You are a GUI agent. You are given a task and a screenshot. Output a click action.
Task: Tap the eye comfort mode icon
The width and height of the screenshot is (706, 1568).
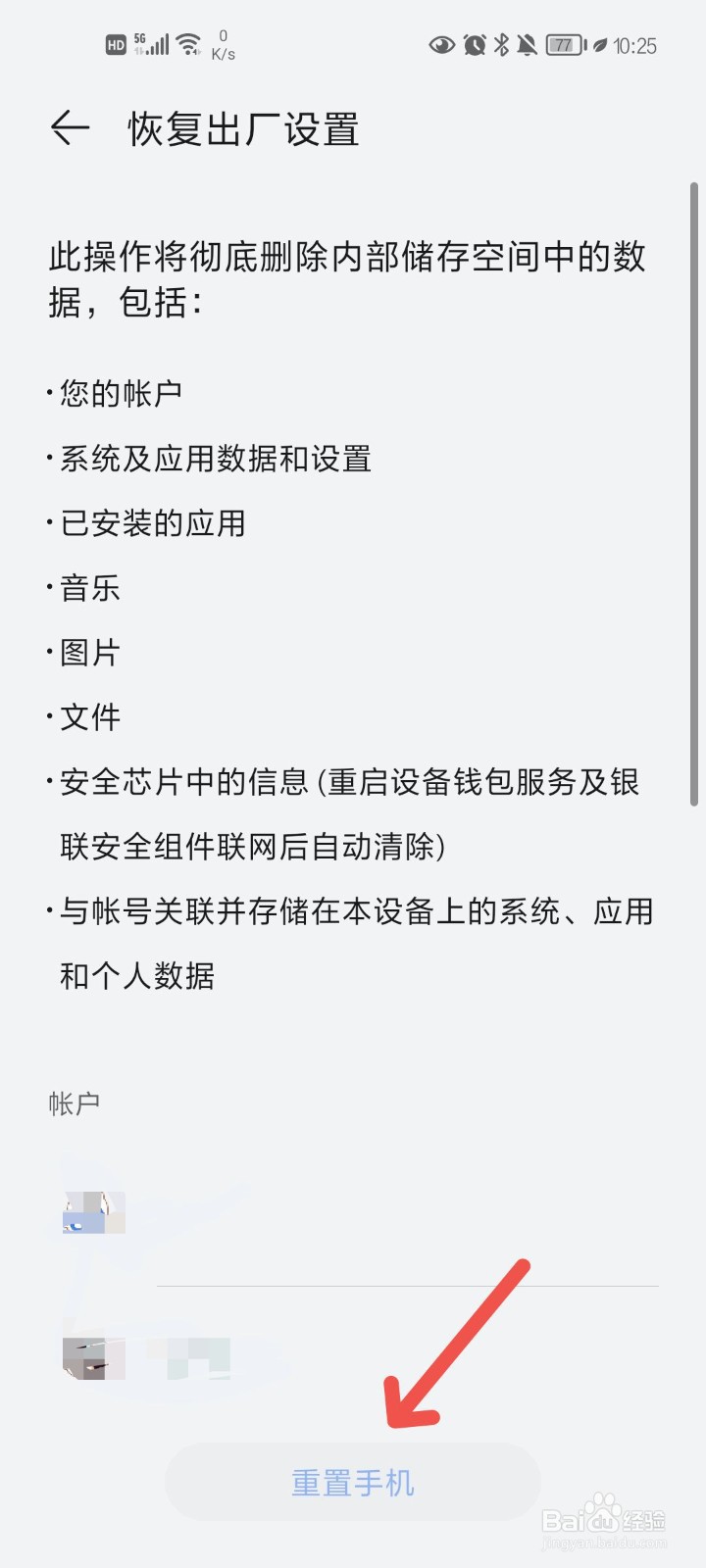[441, 44]
